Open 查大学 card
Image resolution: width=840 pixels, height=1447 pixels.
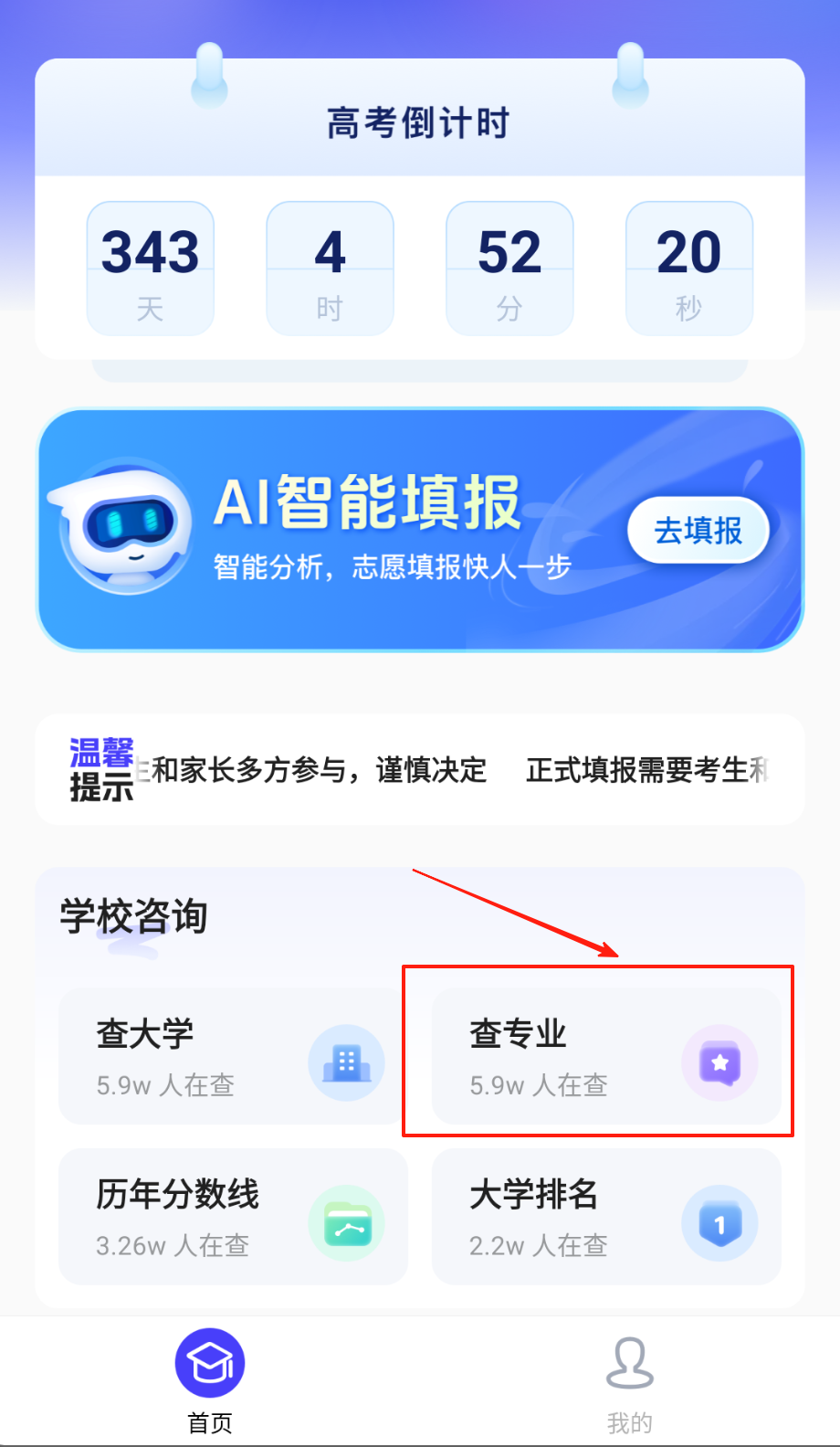(x=232, y=1057)
